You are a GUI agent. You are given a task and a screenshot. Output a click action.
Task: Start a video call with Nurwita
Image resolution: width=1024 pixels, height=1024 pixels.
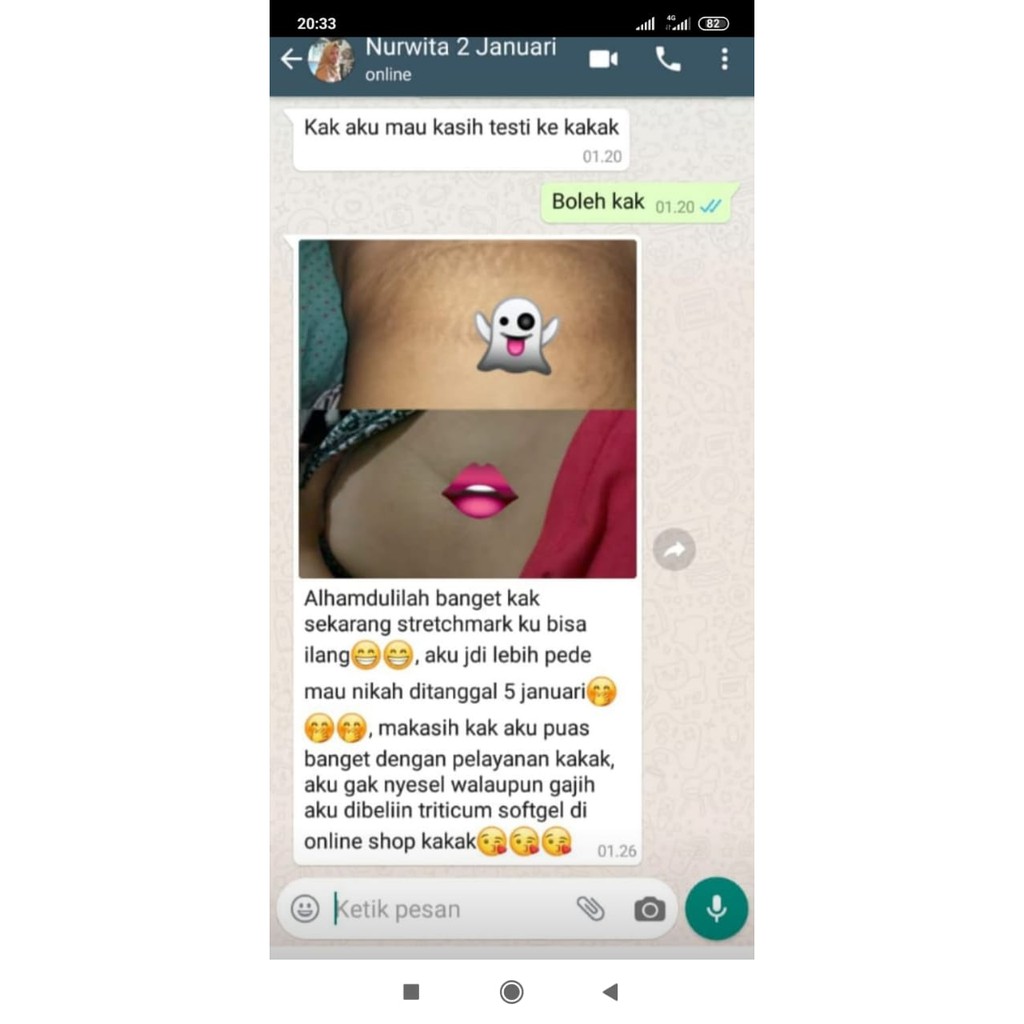tap(603, 59)
